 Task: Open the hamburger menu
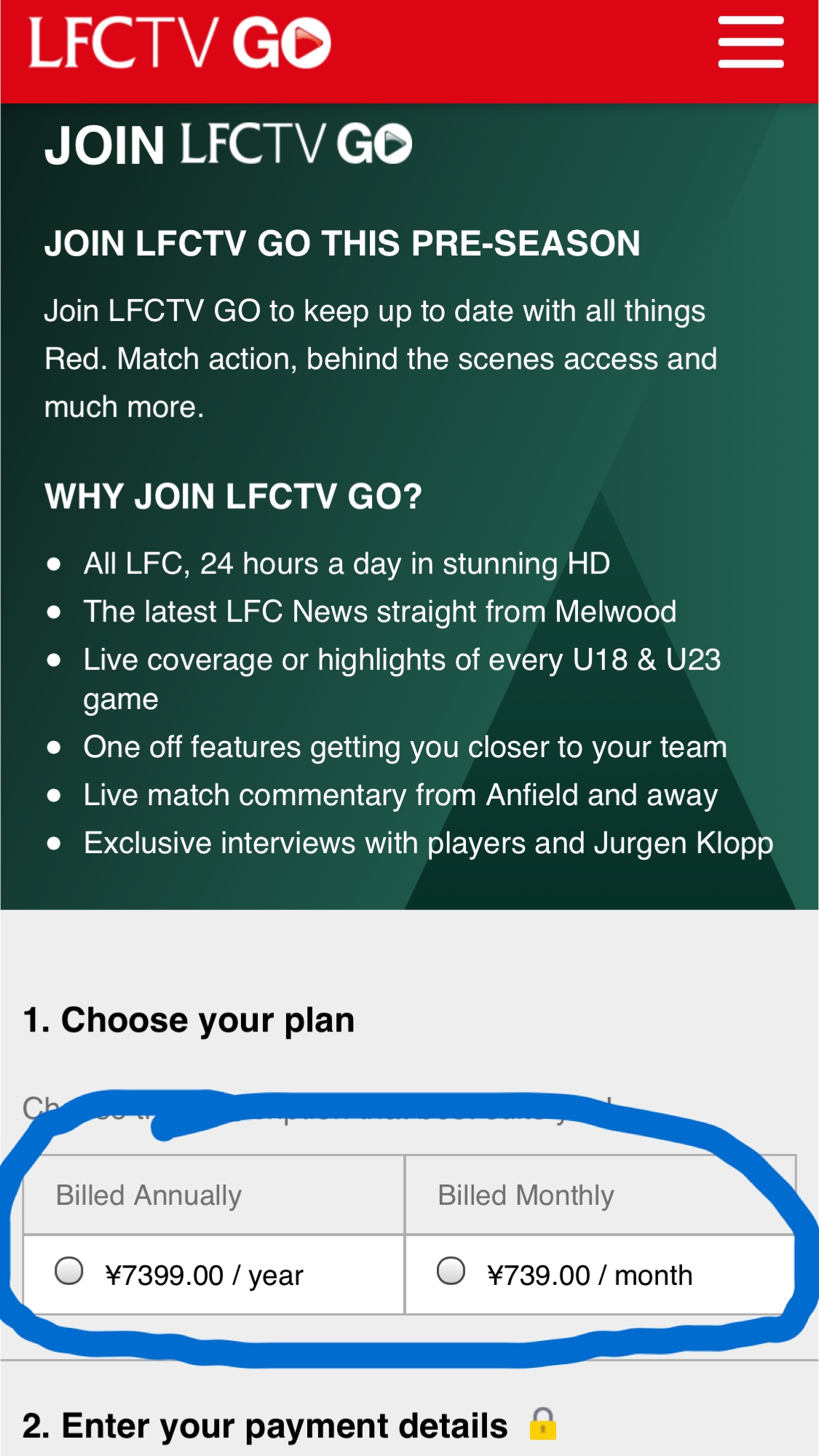pos(751,42)
